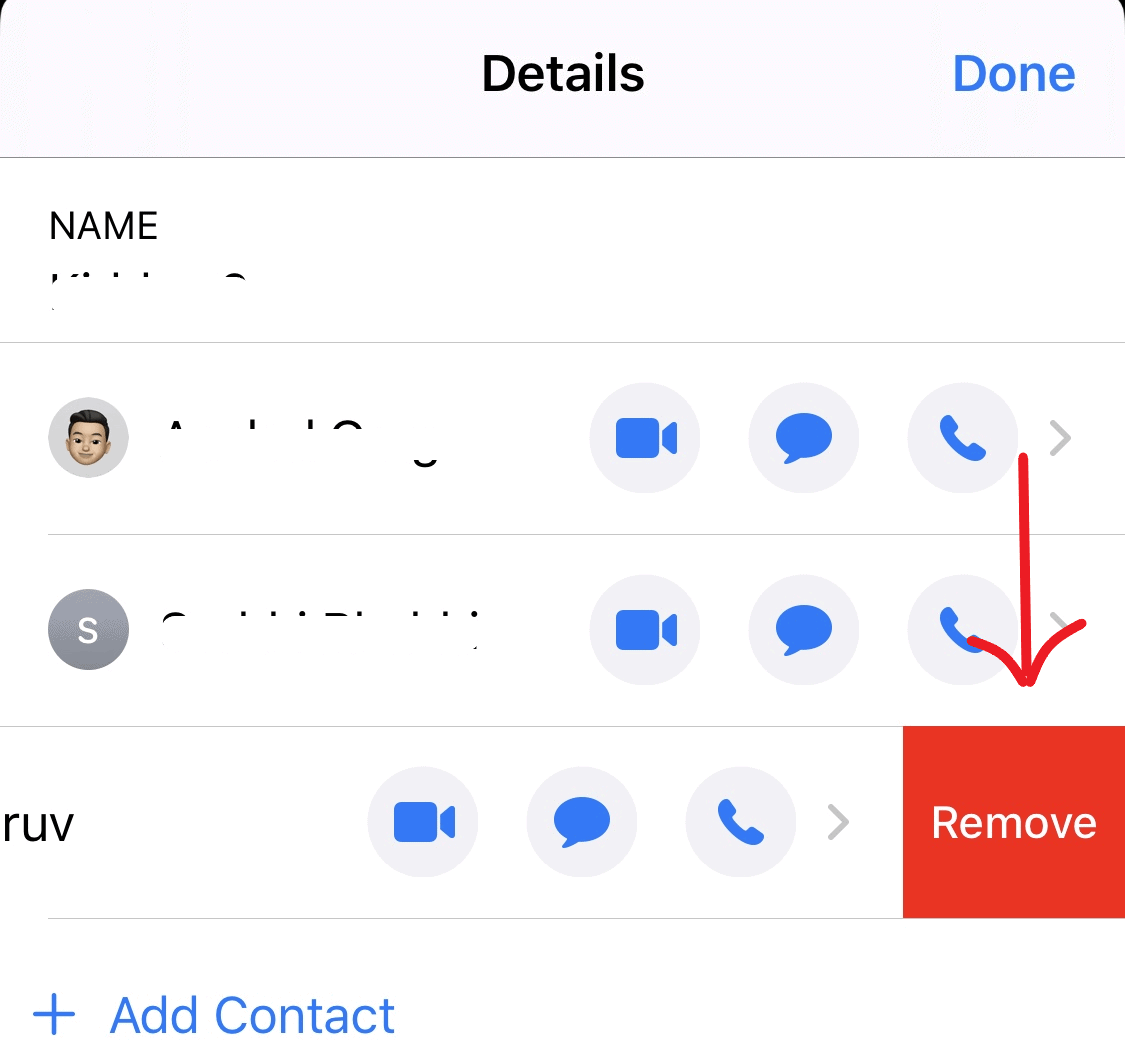
Task: Call the contact with the Memoji avatar
Action: (963, 438)
